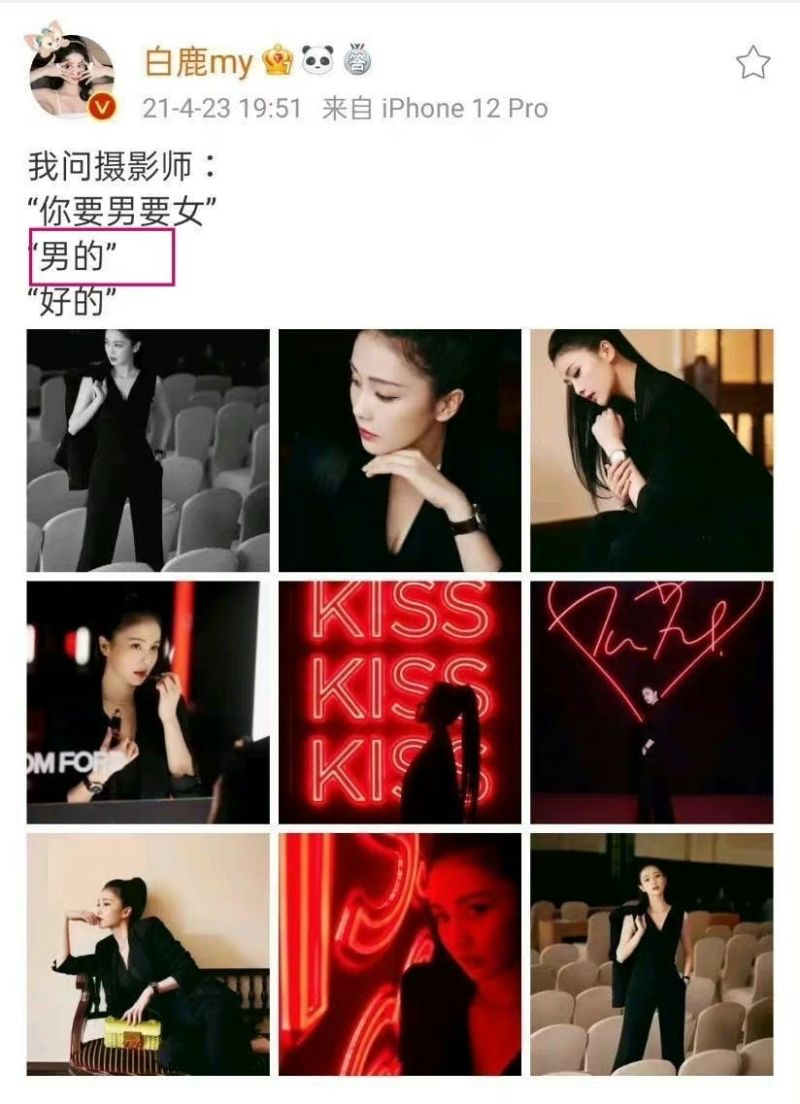Image resolution: width=800 pixels, height=1104 pixels.
Task: Open the photo with gray chairs
Action: click(x=148, y=450)
